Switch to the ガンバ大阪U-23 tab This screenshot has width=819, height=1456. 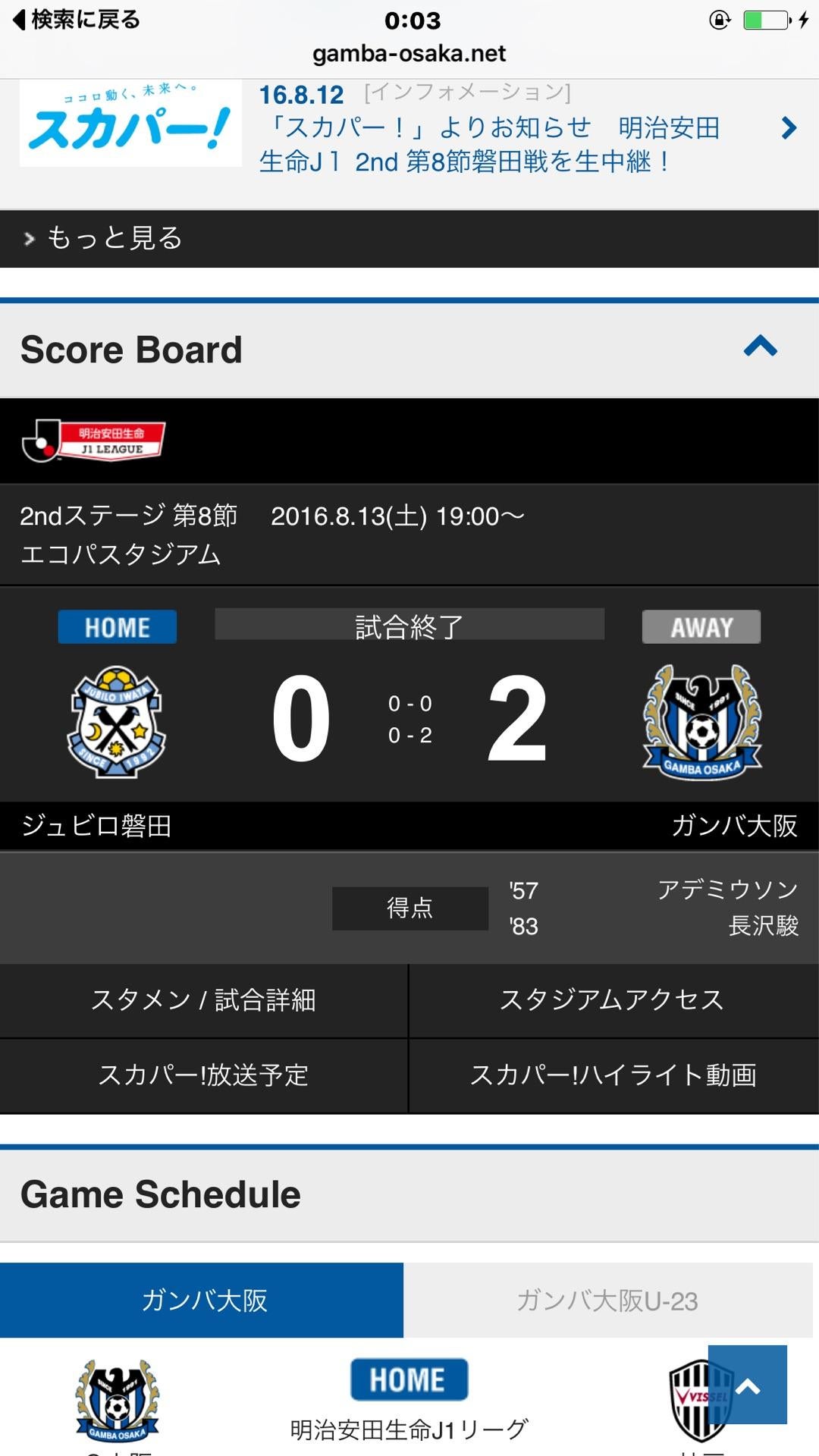coord(607,1300)
